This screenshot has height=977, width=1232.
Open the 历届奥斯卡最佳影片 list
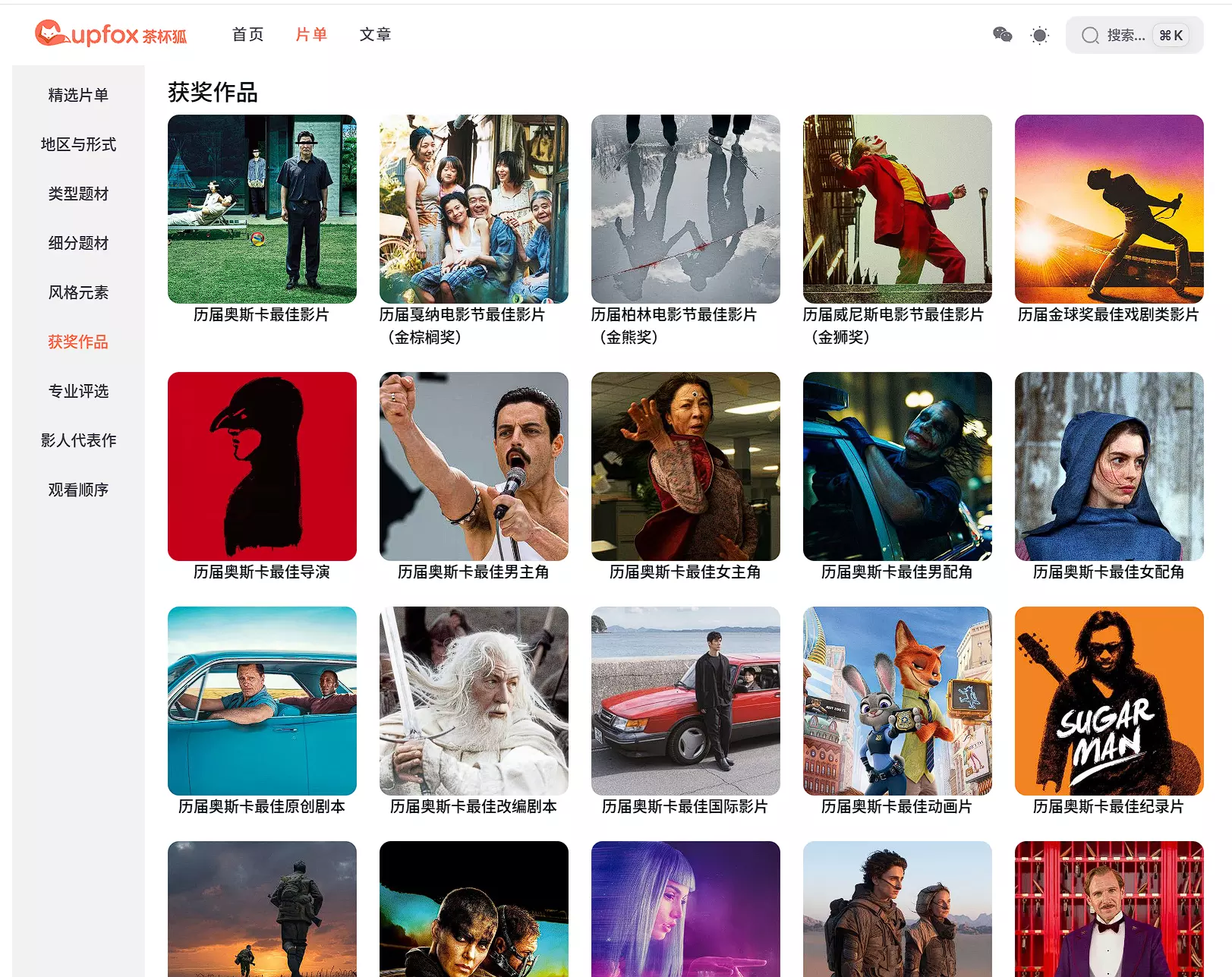click(262, 210)
